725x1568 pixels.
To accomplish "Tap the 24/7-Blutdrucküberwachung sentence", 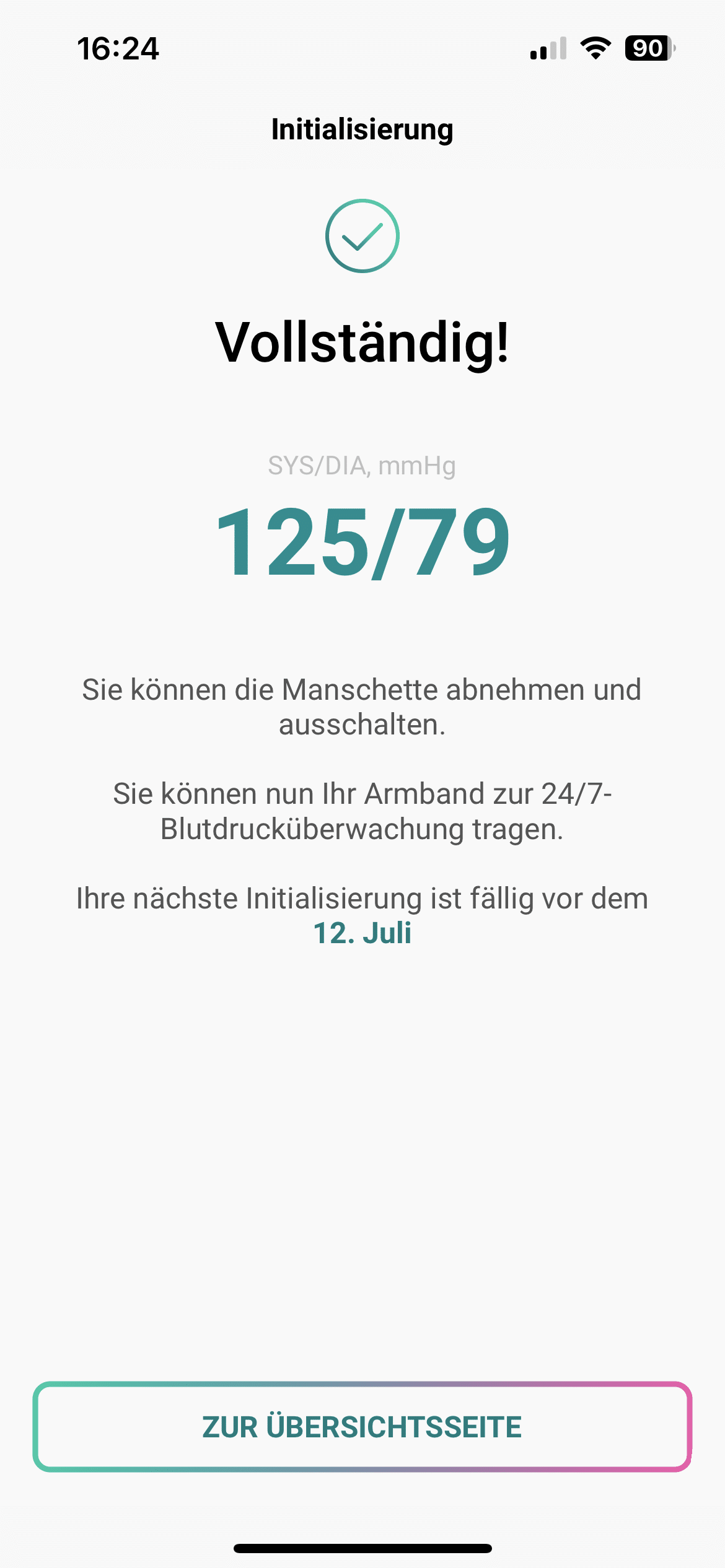I will tap(362, 811).
